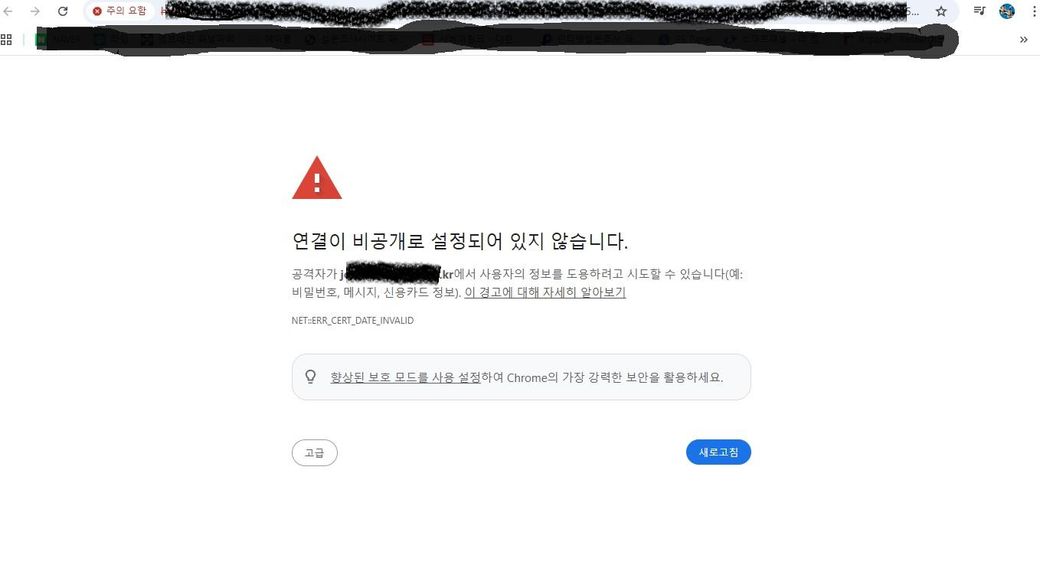The width and height of the screenshot is (1040, 561).
Task: Open the profile avatar icon
Action: tap(1007, 11)
